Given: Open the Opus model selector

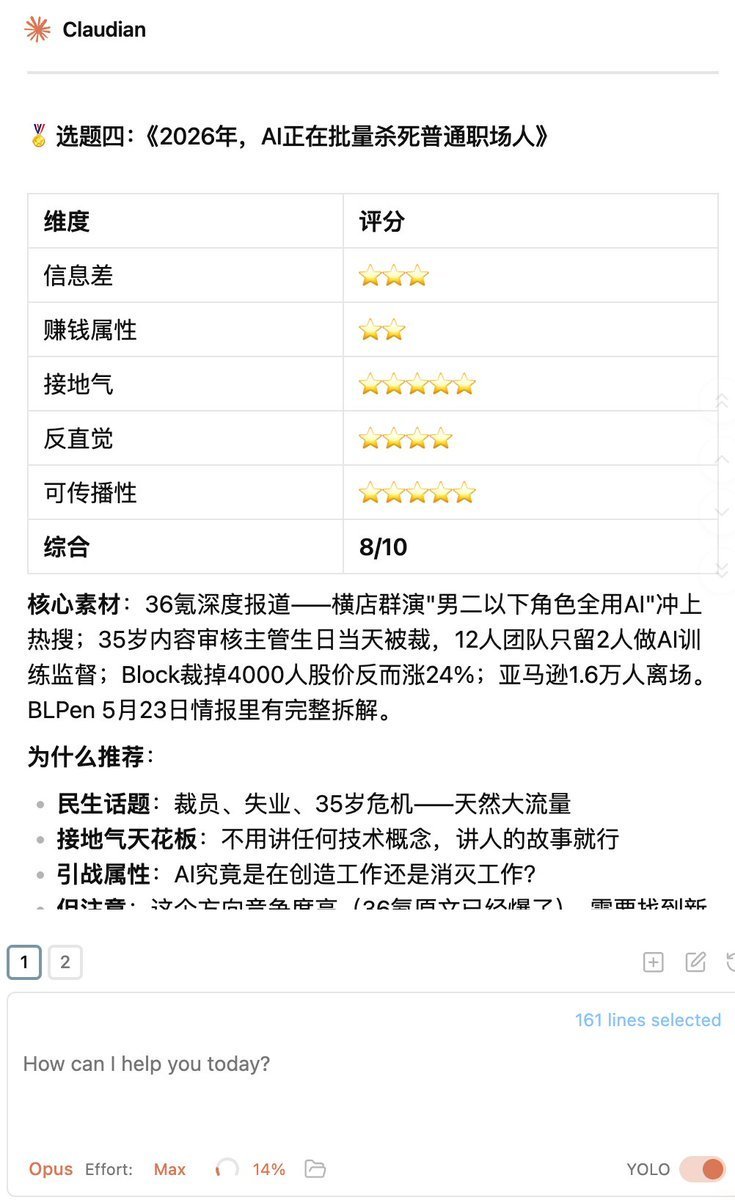Looking at the screenshot, I should 51,1169.
